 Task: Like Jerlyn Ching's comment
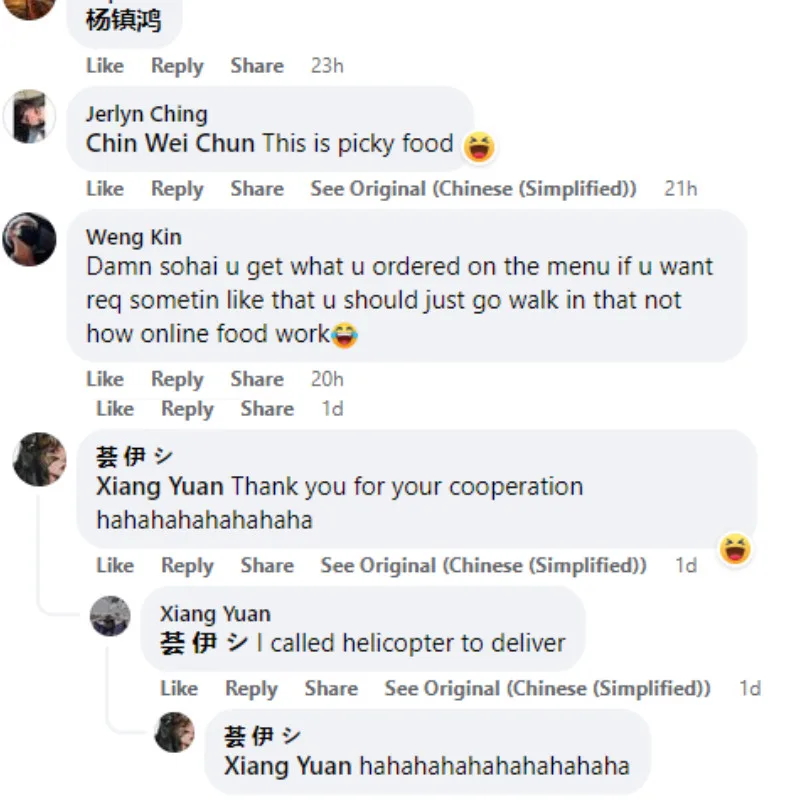[x=105, y=189]
